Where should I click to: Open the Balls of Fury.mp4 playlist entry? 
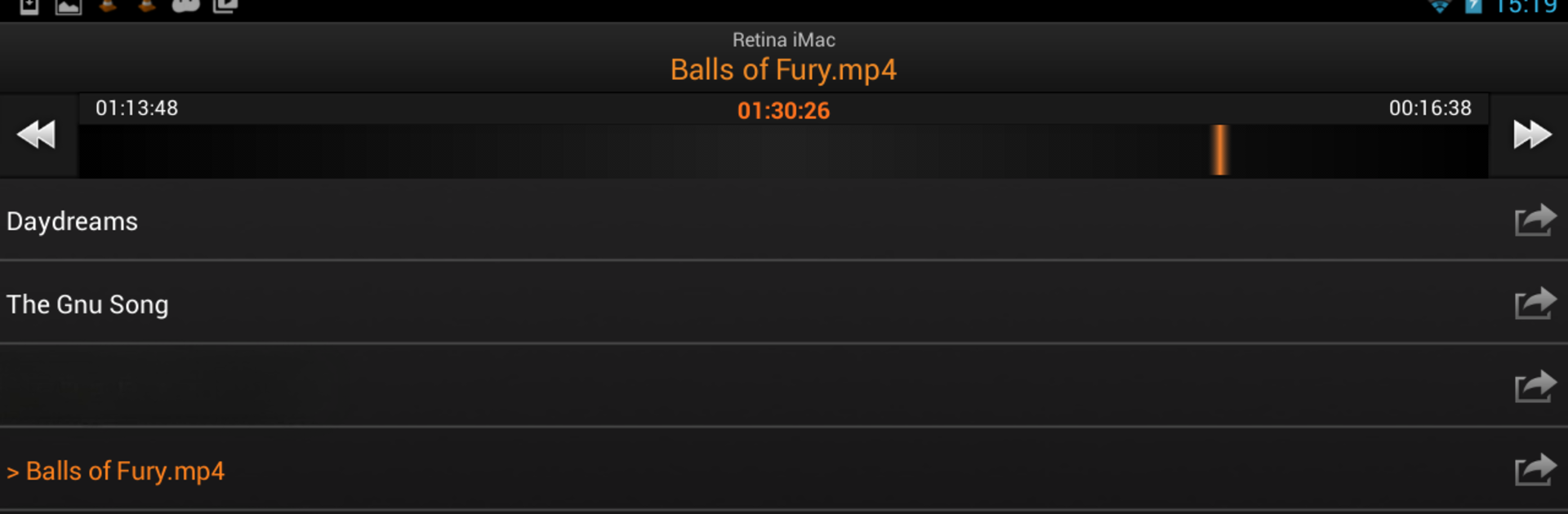click(x=124, y=471)
